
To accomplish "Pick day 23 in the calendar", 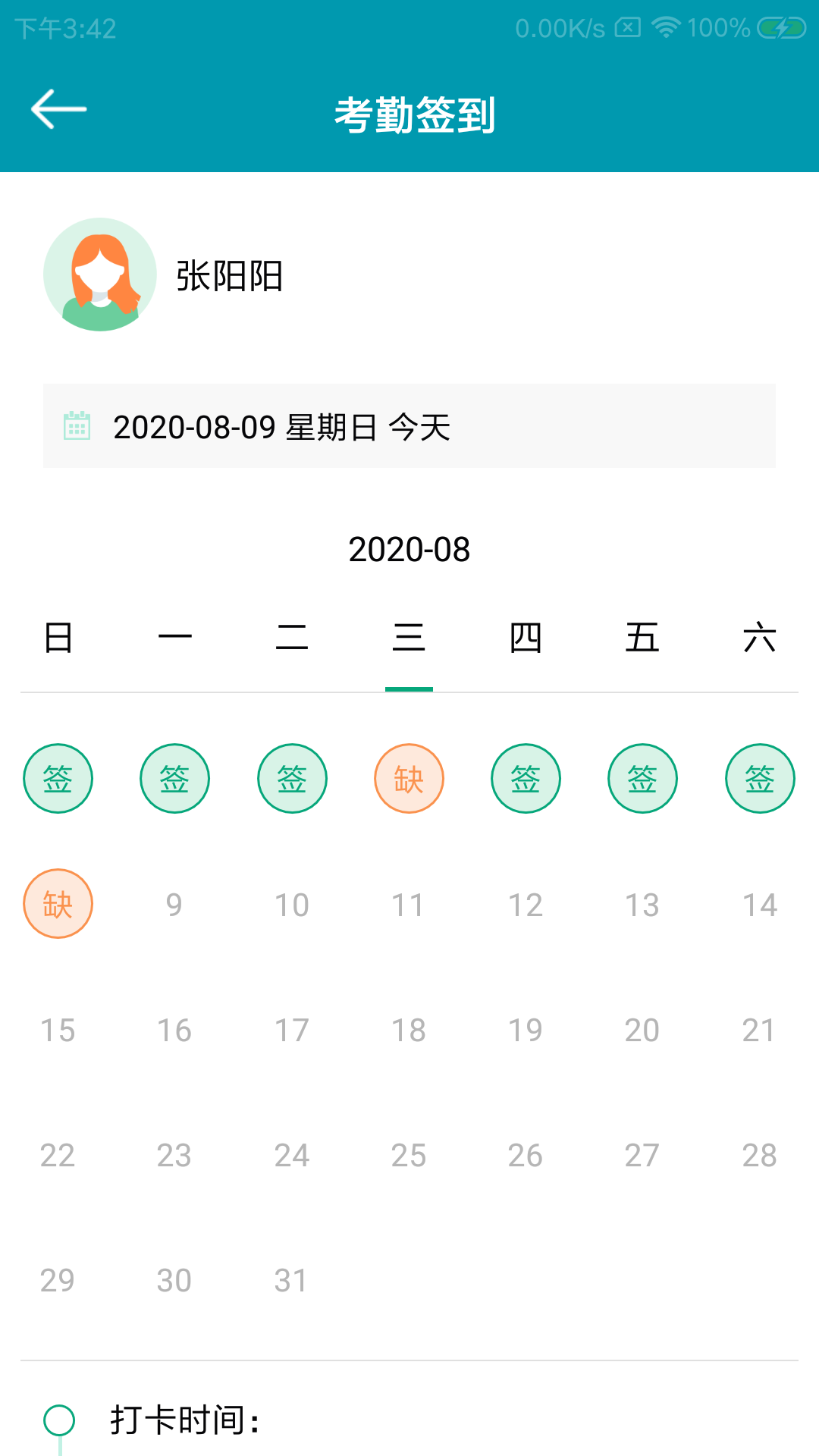I will coord(174,1155).
